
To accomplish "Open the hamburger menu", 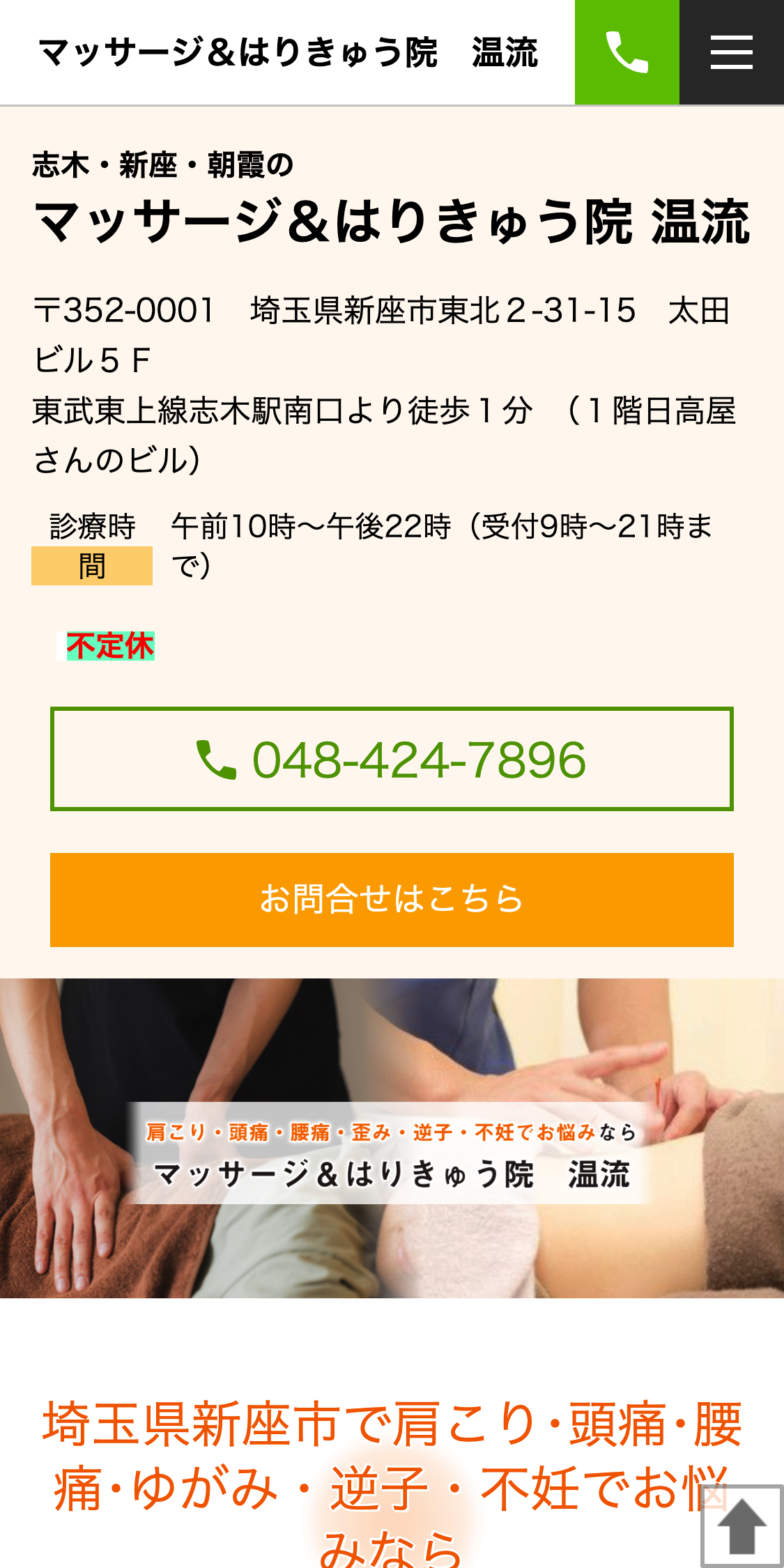I will (732, 52).
